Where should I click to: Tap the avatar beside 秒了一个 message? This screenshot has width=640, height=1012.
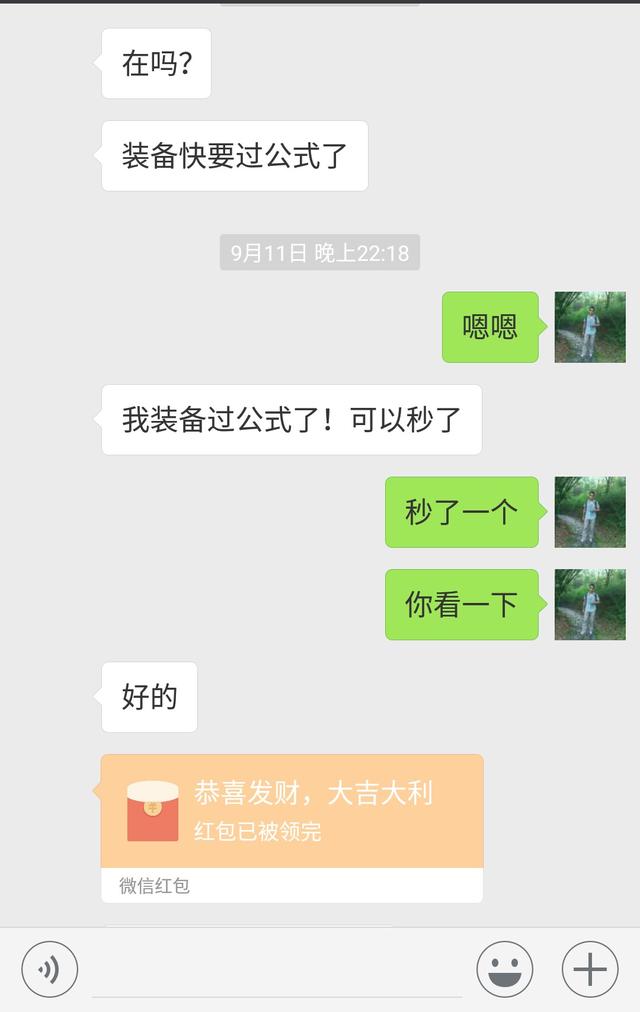click(x=590, y=512)
